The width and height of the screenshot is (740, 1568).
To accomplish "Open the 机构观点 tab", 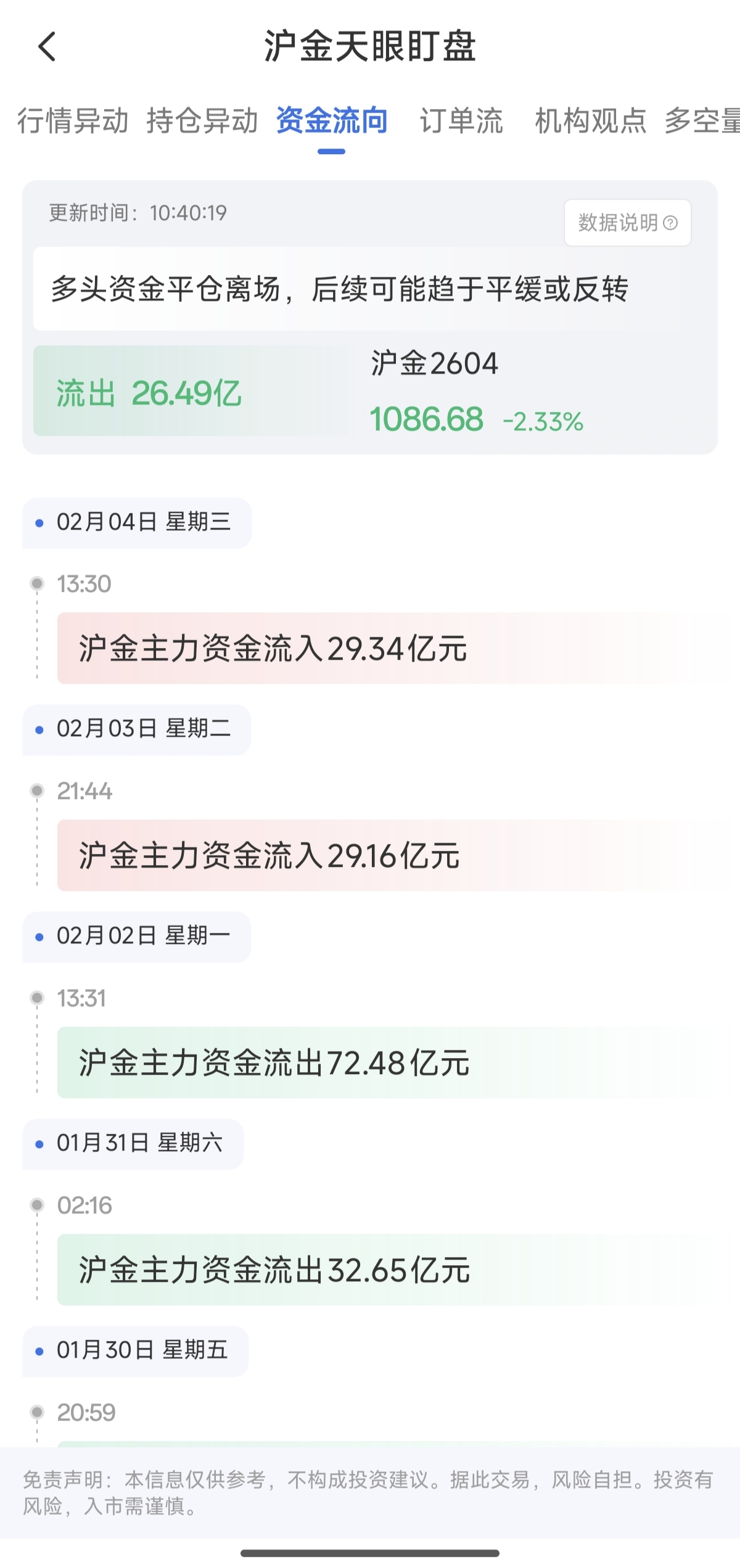I will tap(590, 122).
